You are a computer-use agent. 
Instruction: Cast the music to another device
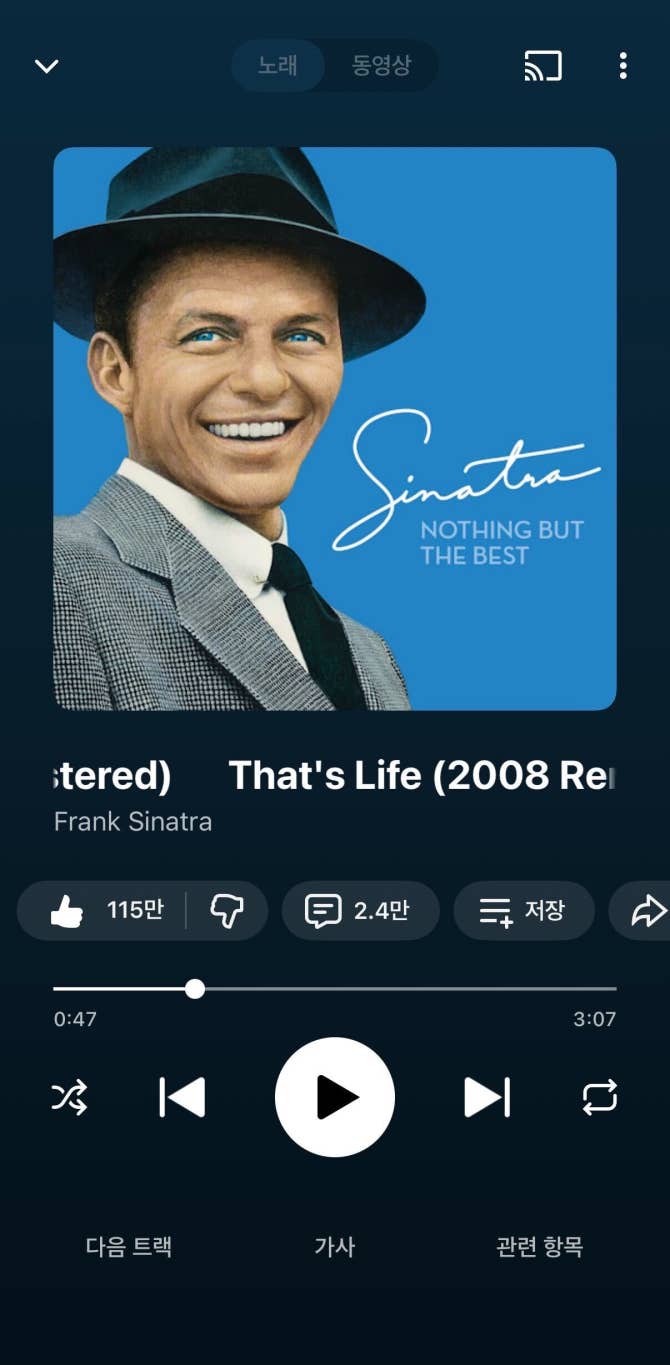click(543, 66)
